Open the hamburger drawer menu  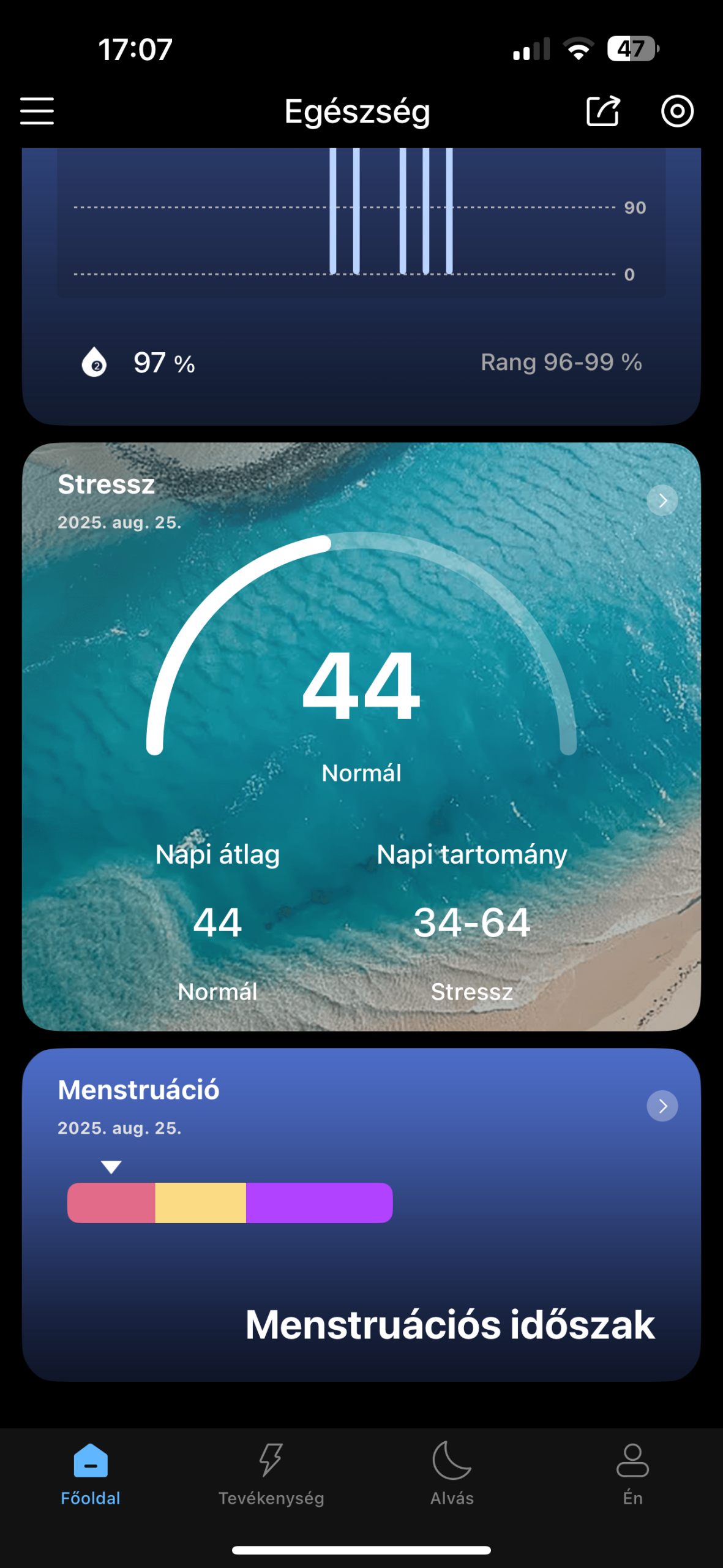[37, 111]
